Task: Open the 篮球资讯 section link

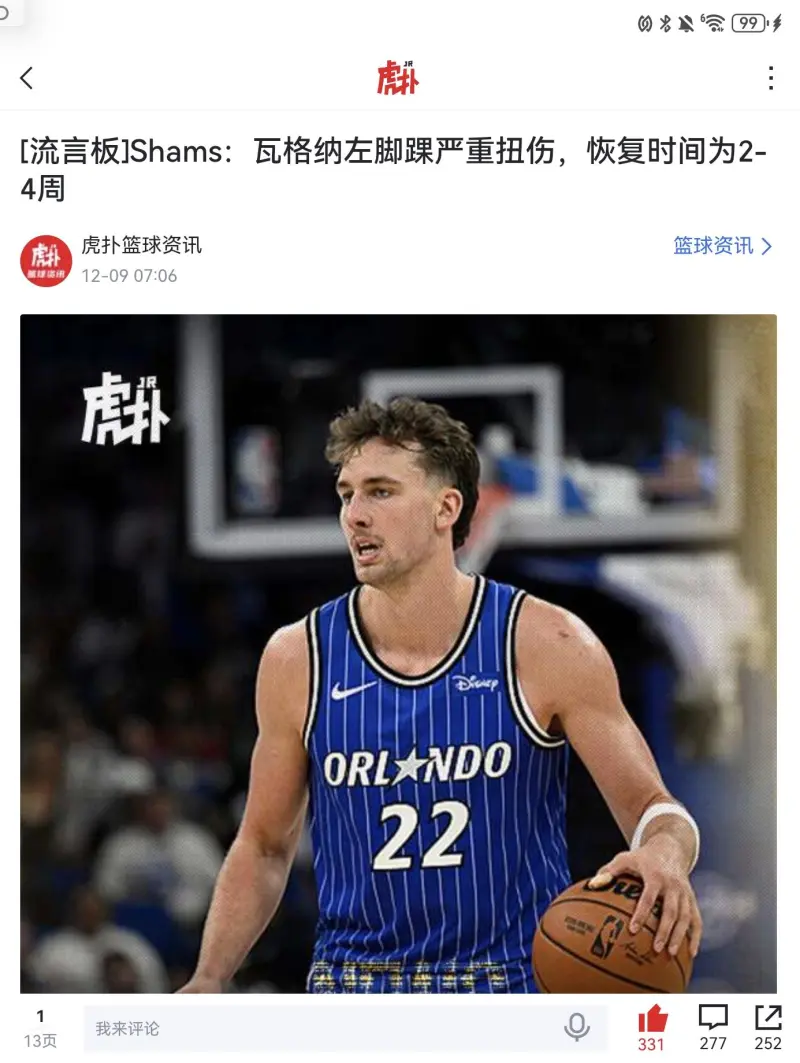Action: point(722,246)
